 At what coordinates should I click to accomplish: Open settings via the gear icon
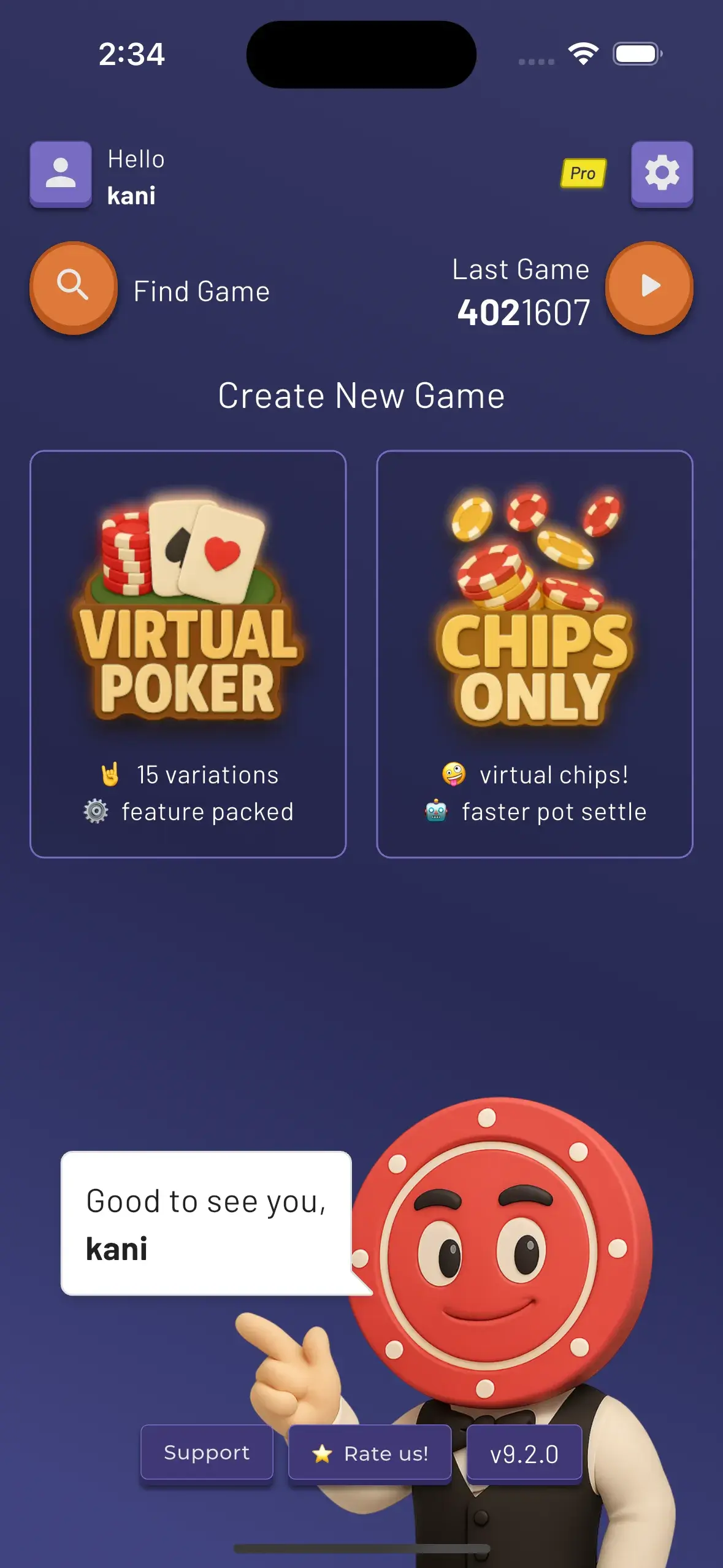pyautogui.click(x=662, y=174)
